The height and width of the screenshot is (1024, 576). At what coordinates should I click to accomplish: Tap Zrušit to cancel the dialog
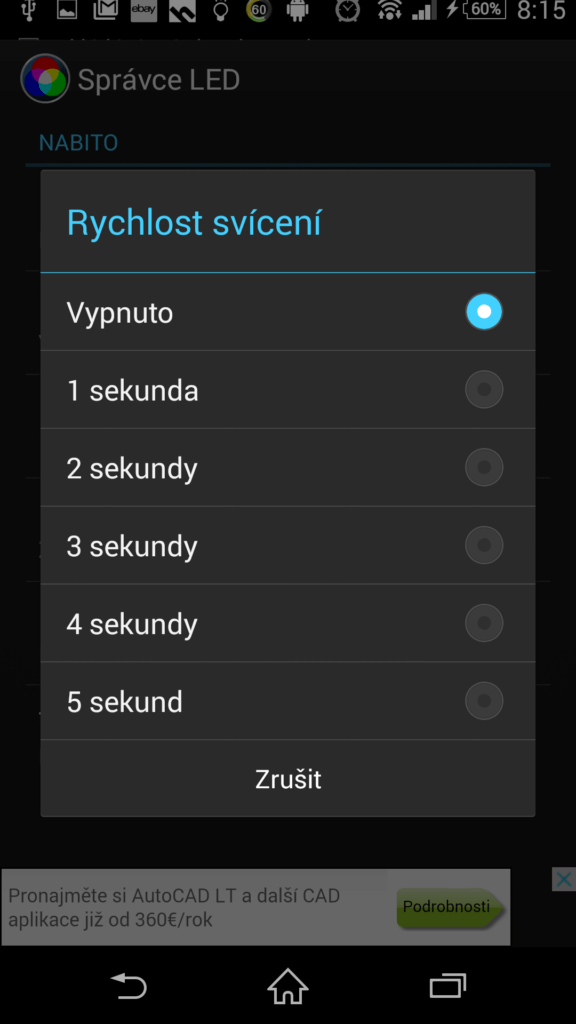pyautogui.click(x=288, y=778)
